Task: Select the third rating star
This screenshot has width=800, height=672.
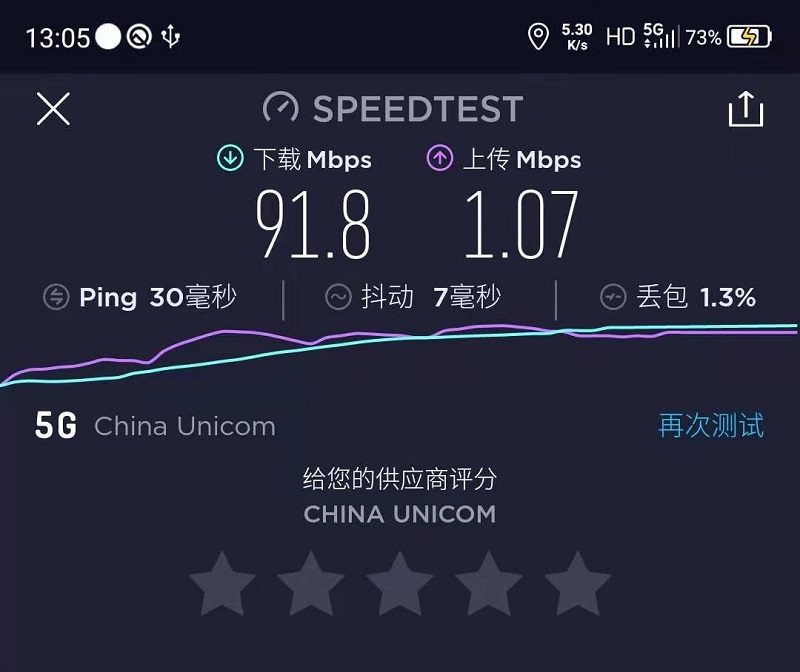Action: pos(400,585)
